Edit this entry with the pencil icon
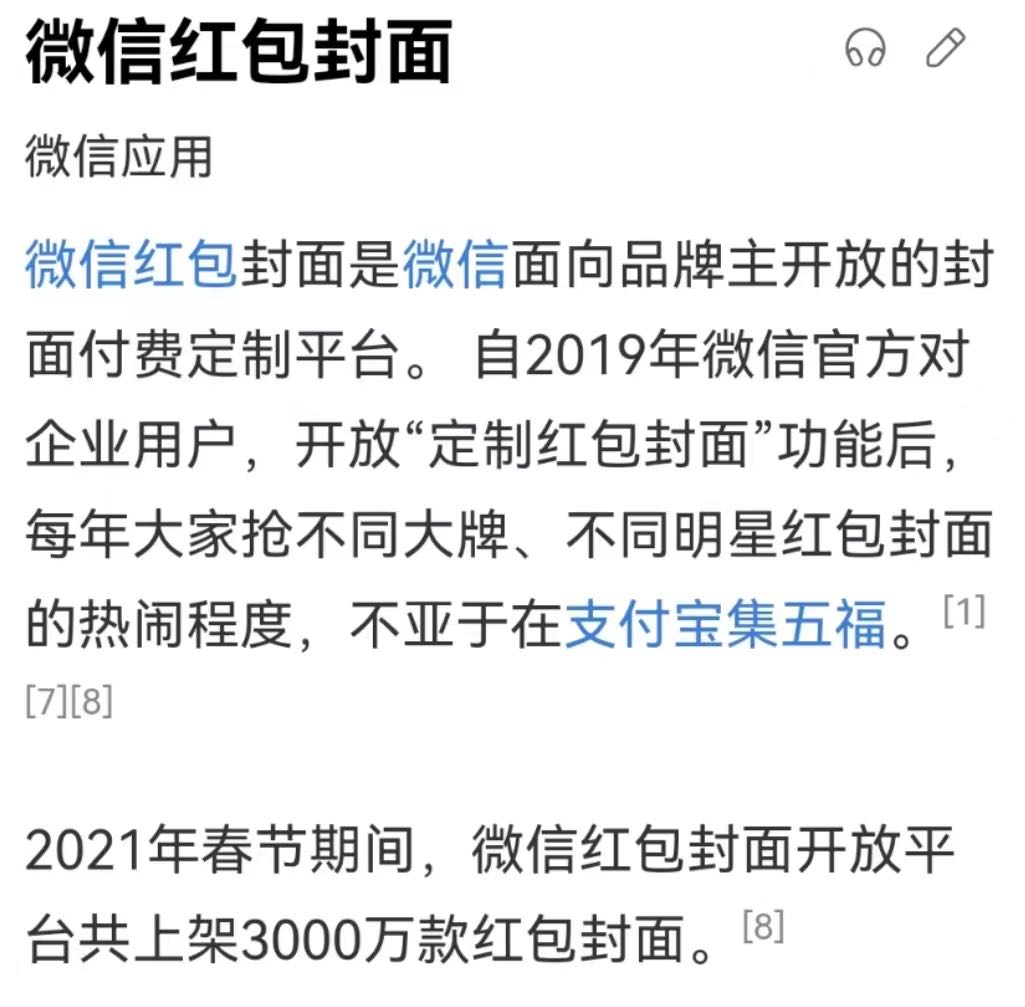This screenshot has width=1025, height=1007. pyautogui.click(x=945, y=48)
